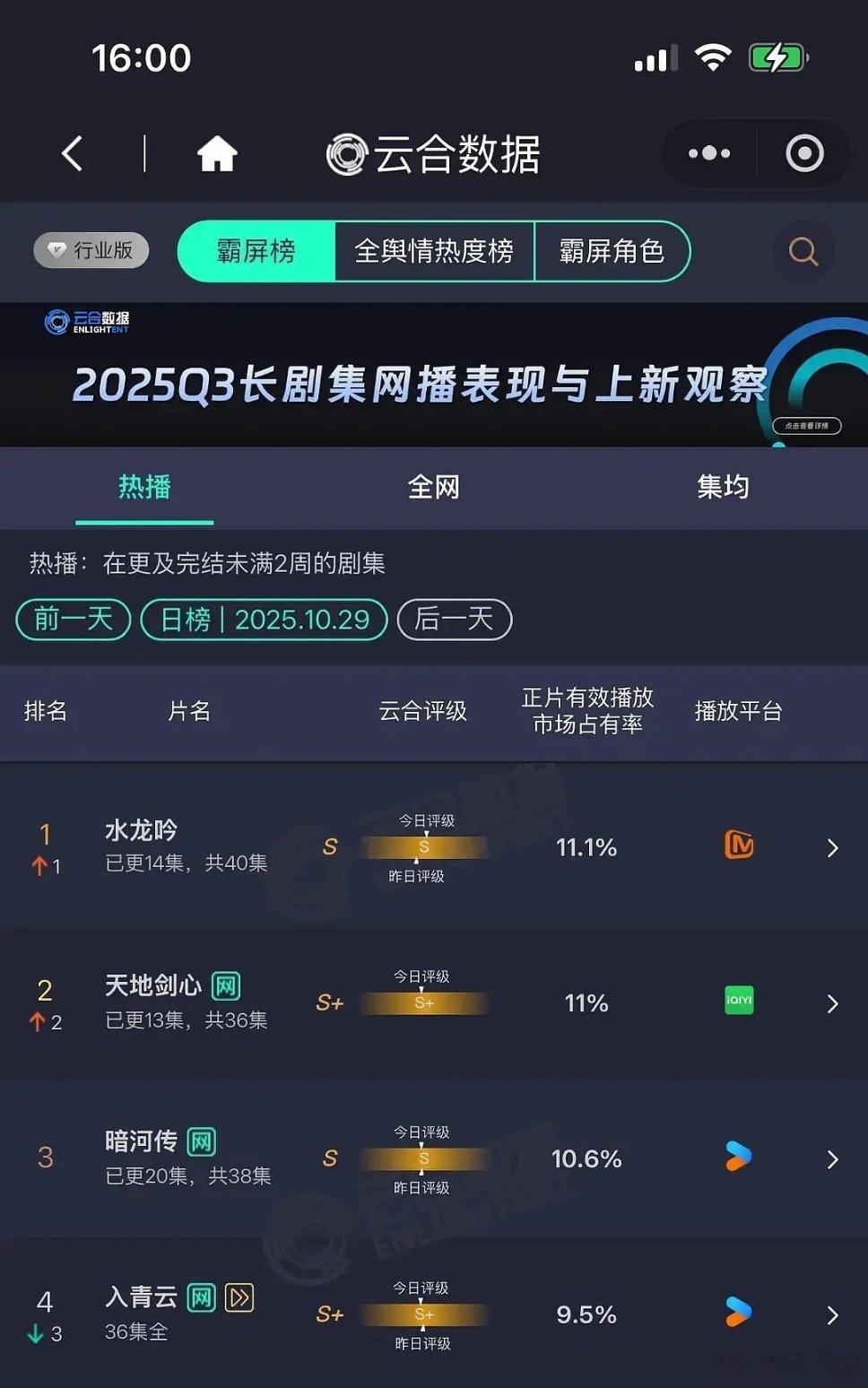
Task: Open 暗河传 details with its arrow
Action: pyautogui.click(x=833, y=1158)
